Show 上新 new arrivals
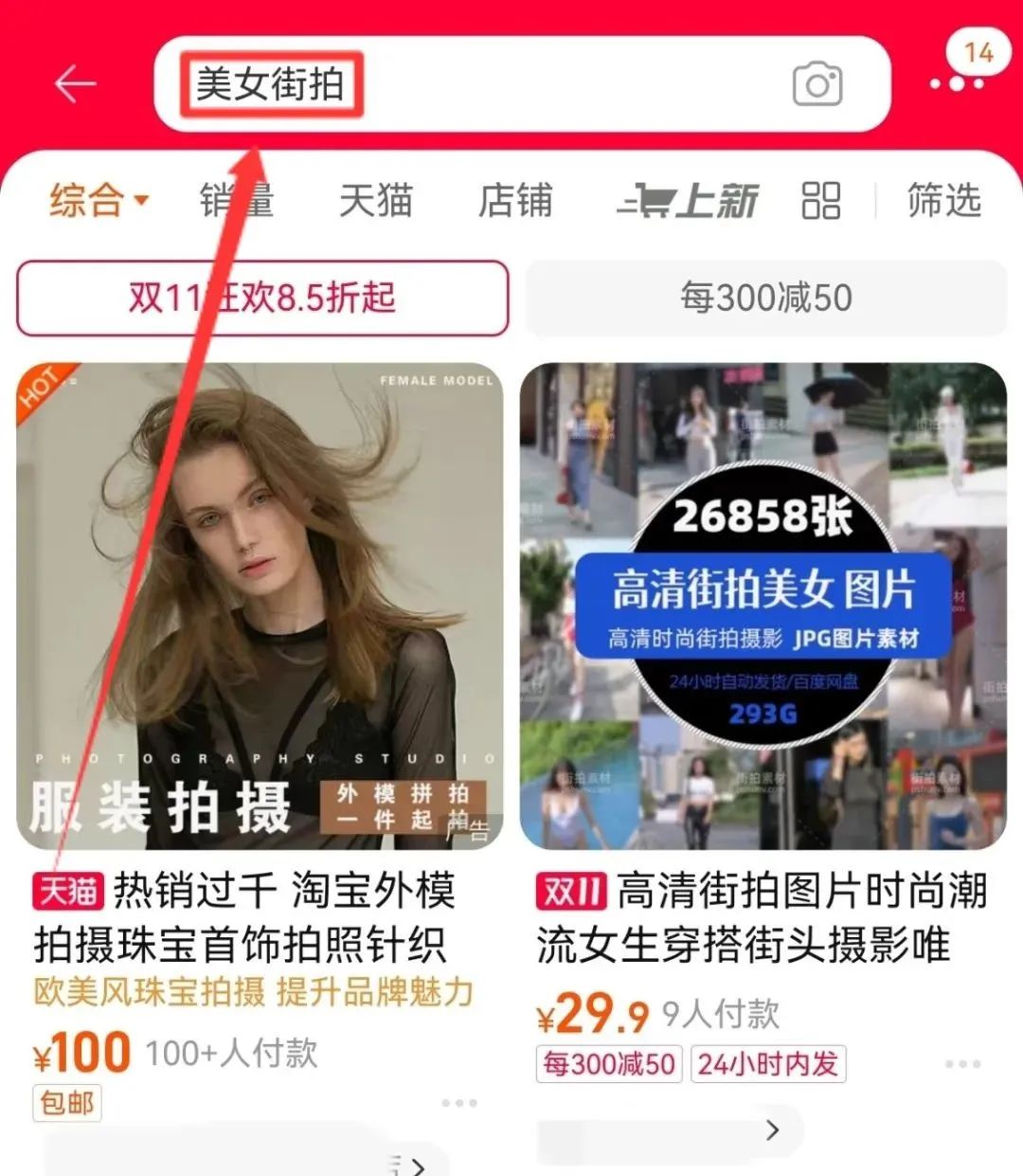 689,201
